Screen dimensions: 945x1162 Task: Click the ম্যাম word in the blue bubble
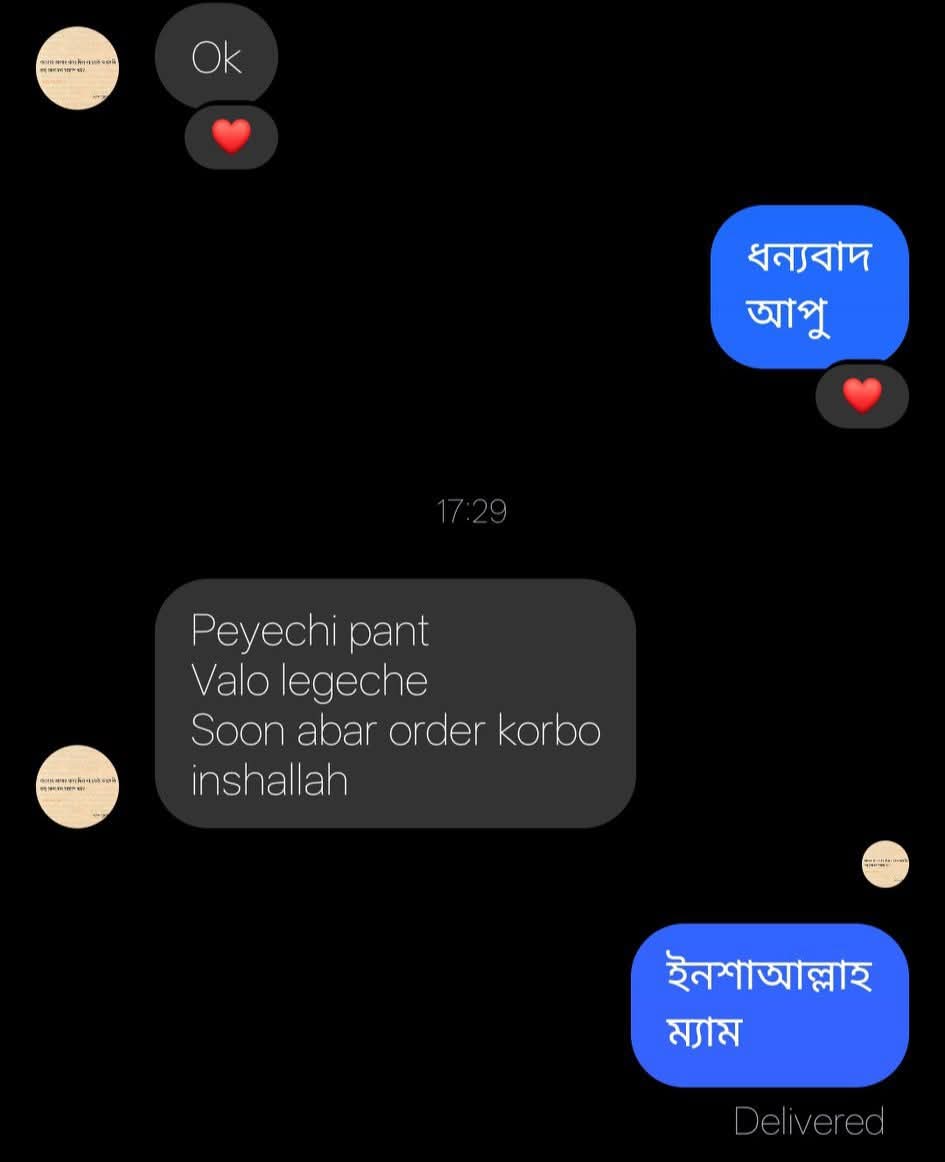[x=702, y=1033]
